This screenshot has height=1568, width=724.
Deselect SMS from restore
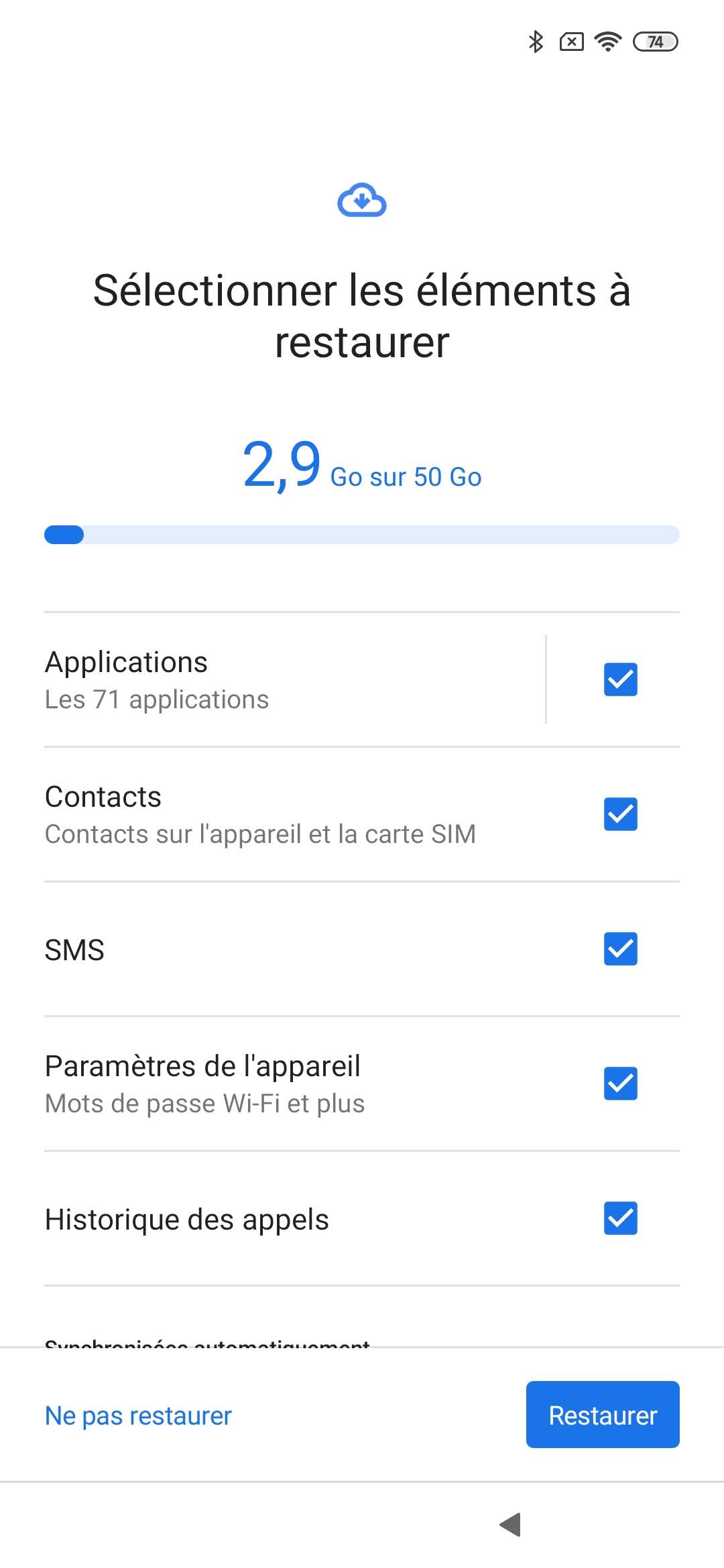click(x=620, y=949)
